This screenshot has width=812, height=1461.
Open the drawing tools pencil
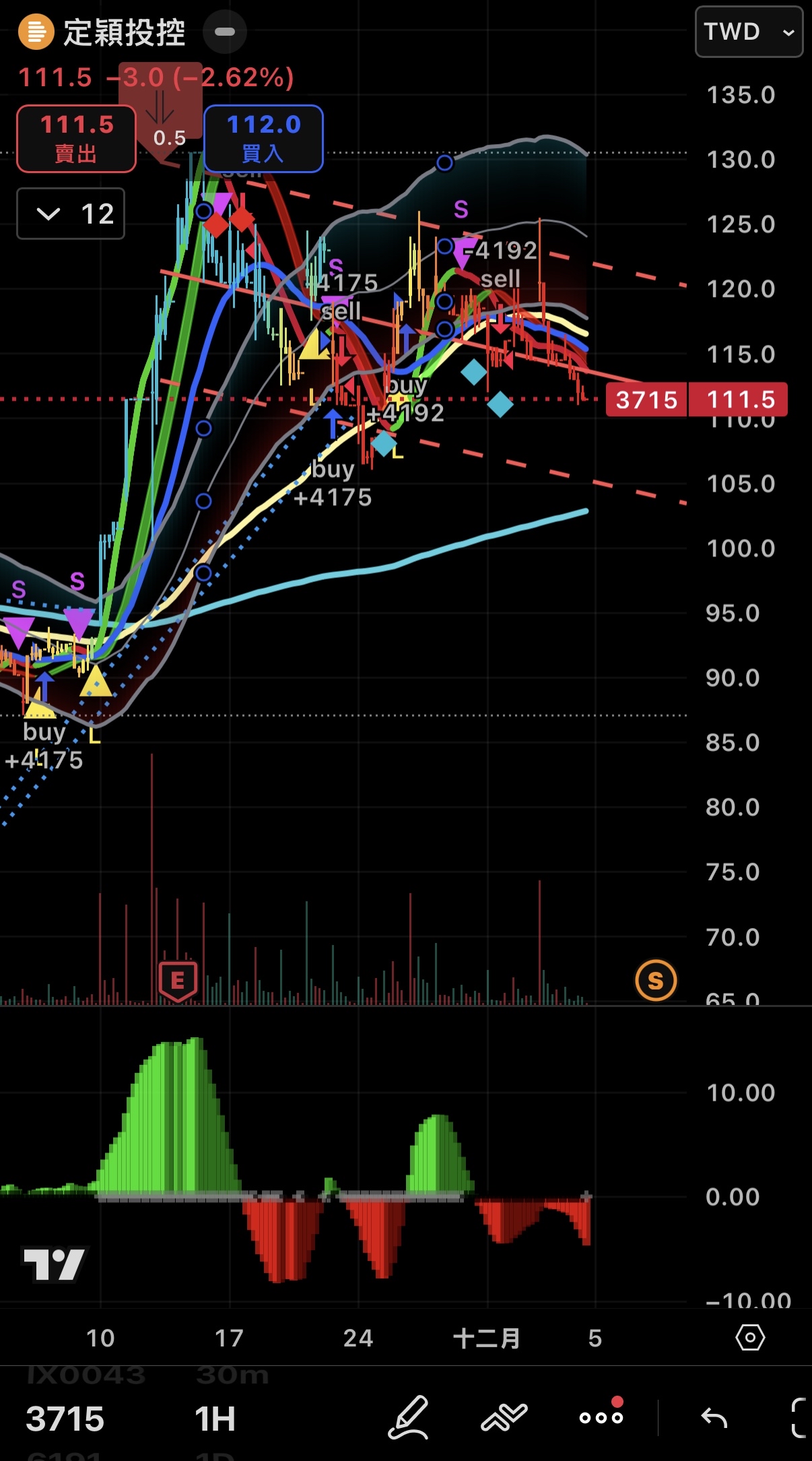click(x=408, y=1417)
